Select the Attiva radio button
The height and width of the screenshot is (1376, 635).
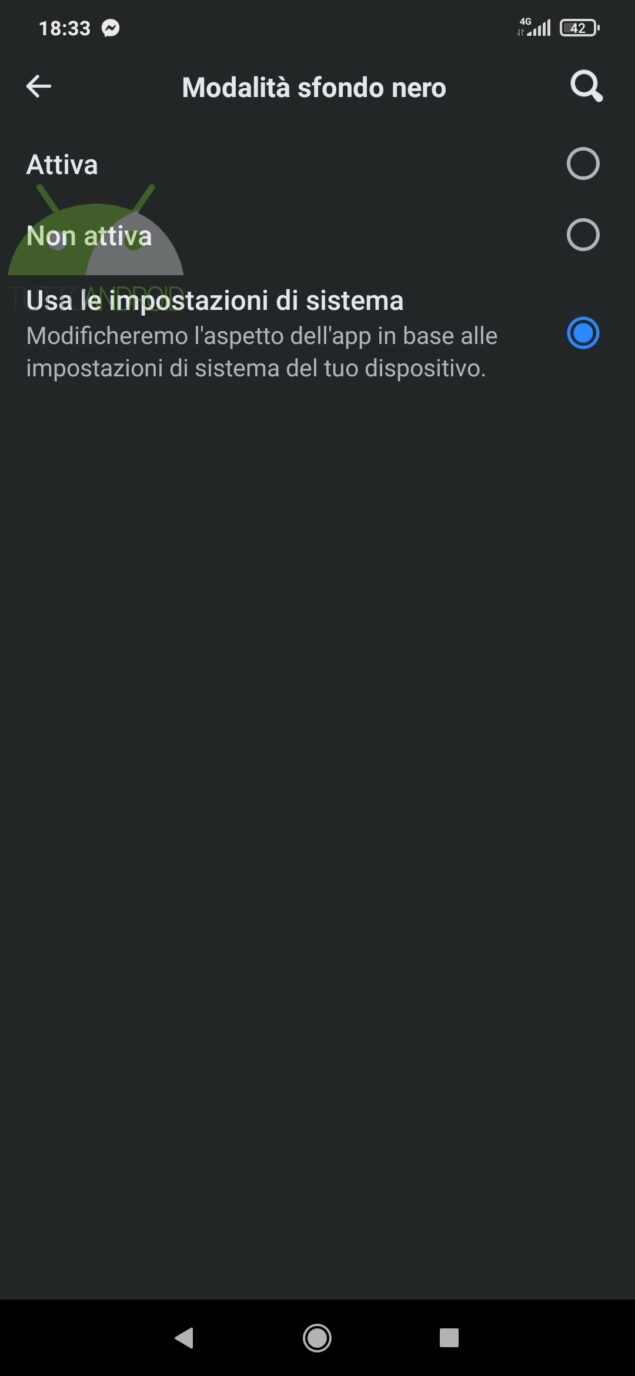click(x=582, y=164)
